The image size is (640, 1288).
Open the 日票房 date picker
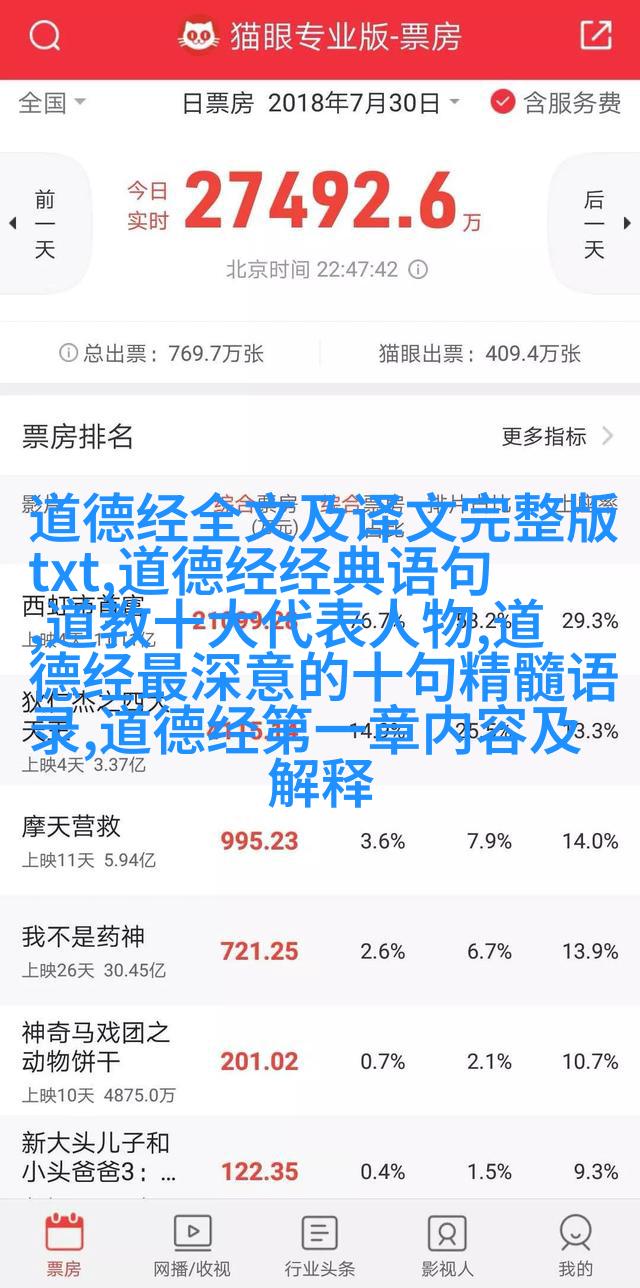tap(320, 102)
